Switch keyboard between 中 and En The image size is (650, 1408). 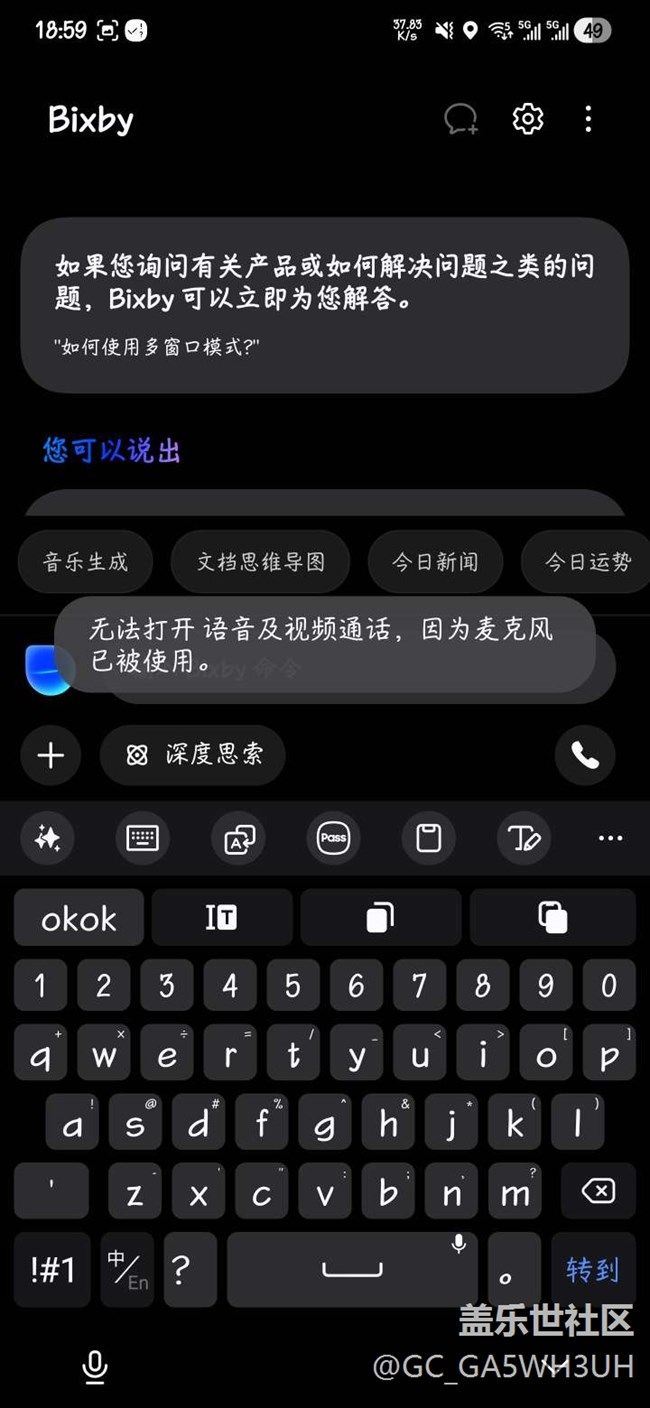[127, 1270]
